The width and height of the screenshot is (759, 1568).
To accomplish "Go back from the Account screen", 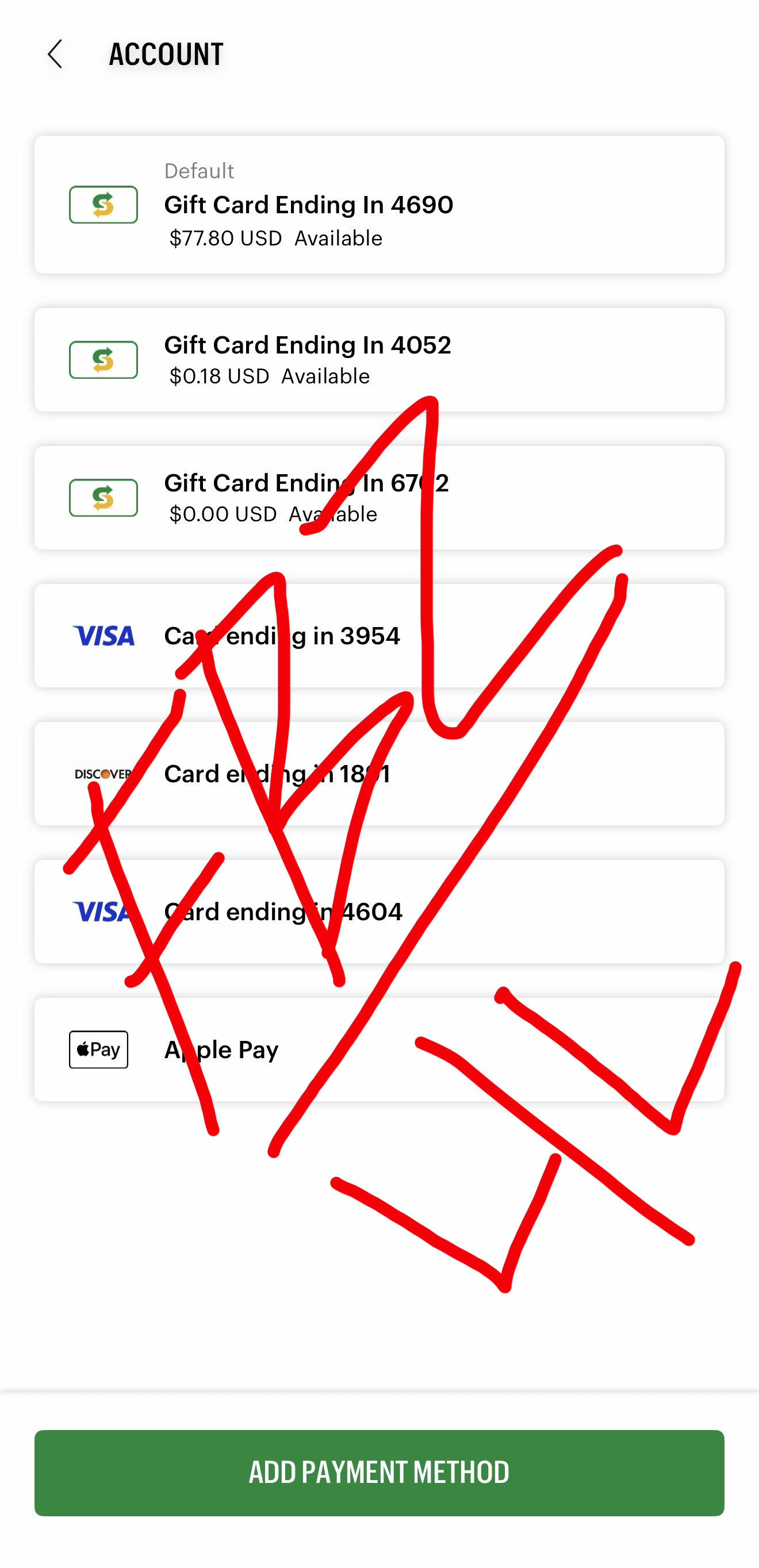I will (x=55, y=54).
